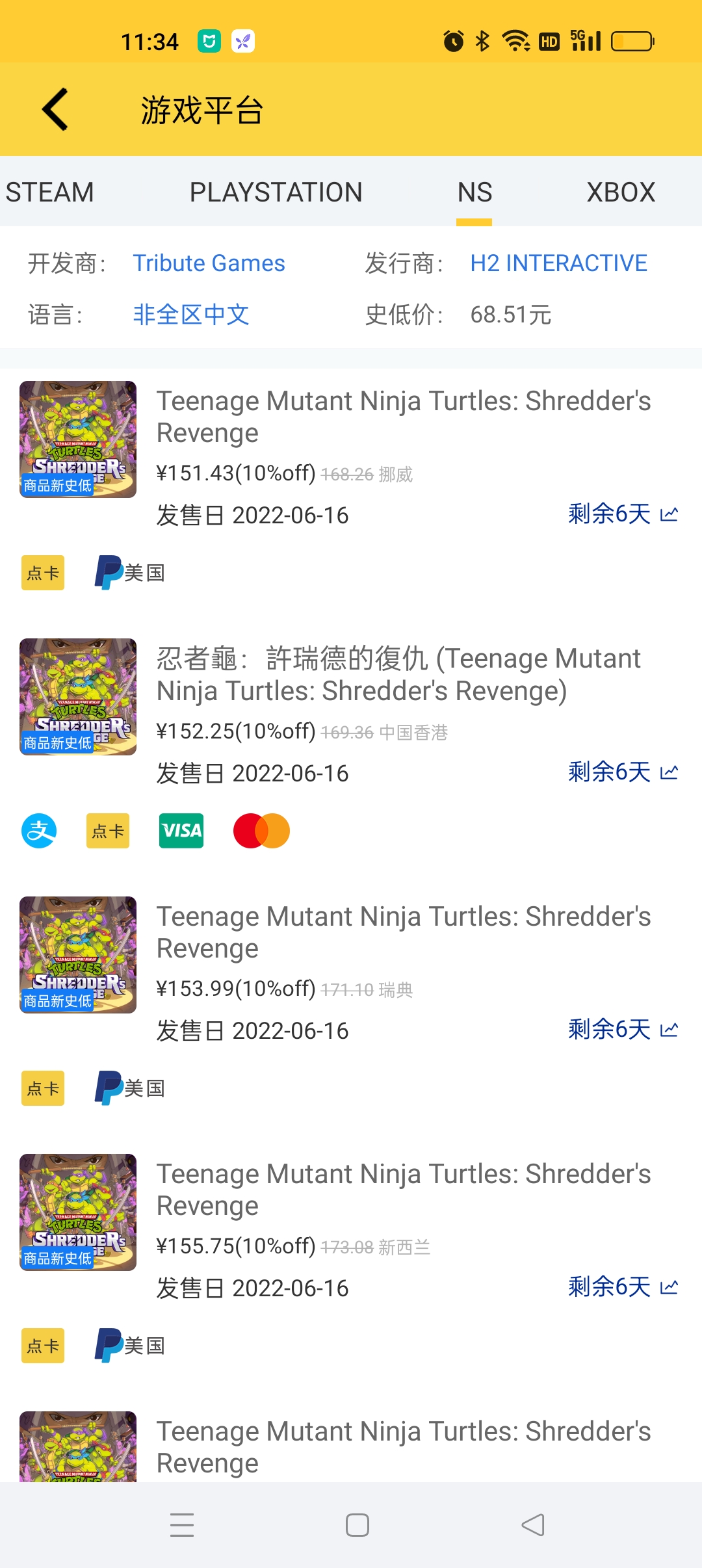Tap the 非全区中文 language link
The image size is (702, 1568).
191,315
